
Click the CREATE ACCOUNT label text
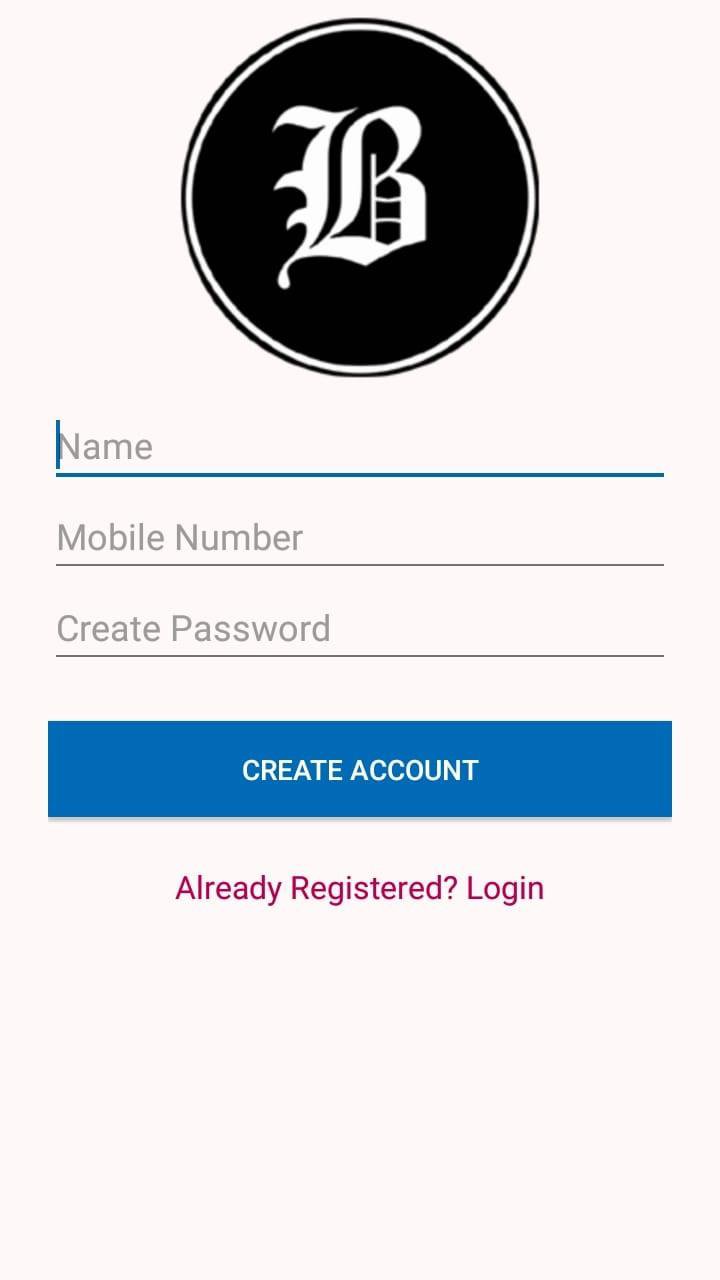(x=360, y=770)
